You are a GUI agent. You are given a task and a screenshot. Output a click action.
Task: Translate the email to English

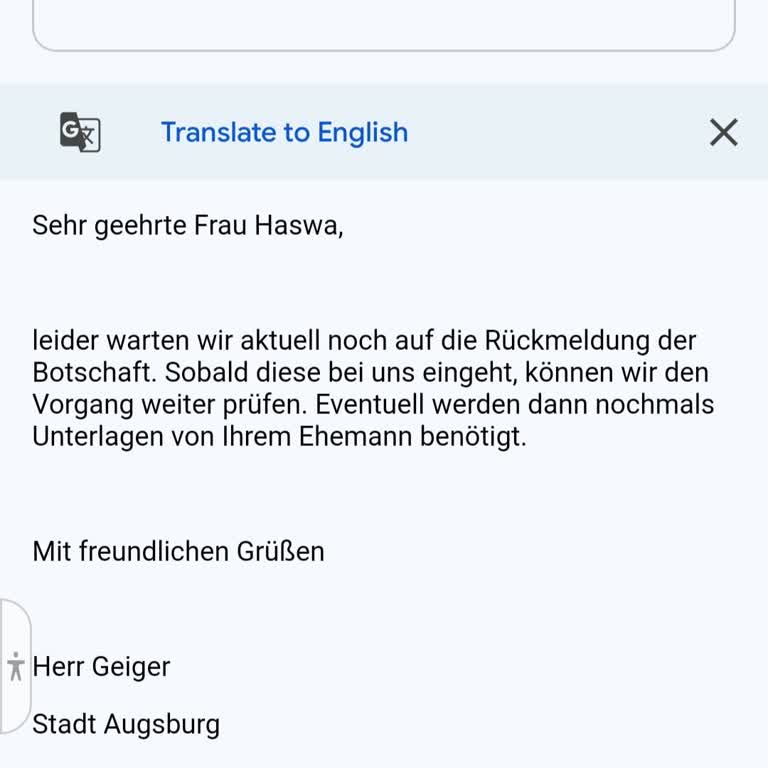point(284,132)
